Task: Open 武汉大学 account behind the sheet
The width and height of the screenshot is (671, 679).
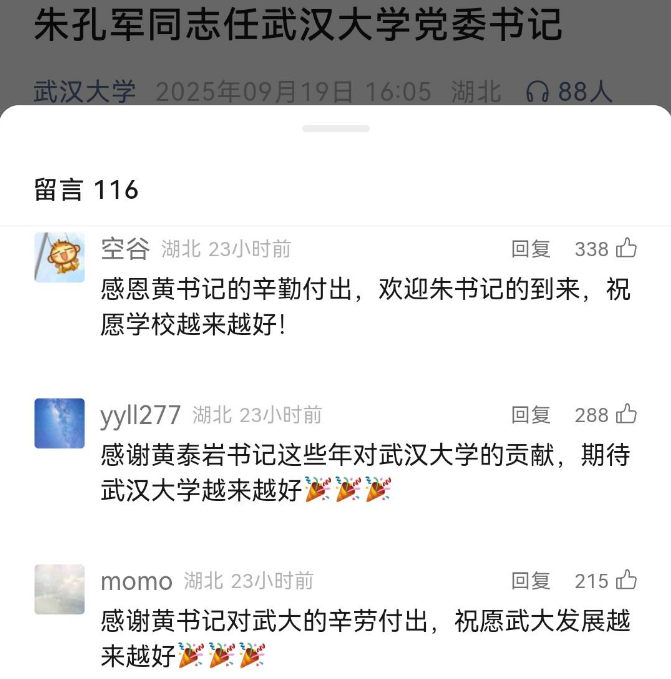Action: click(x=85, y=92)
